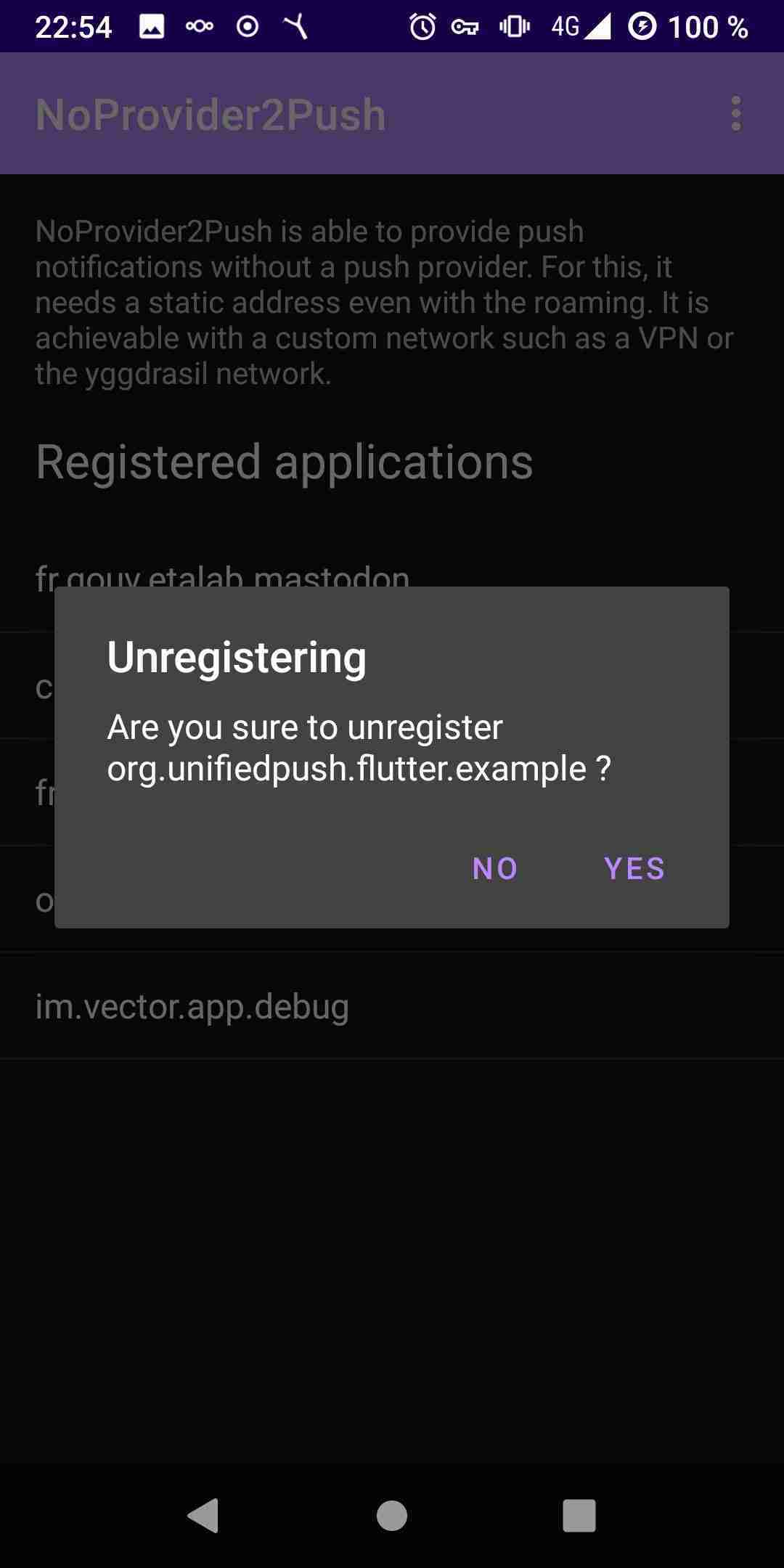784x1568 pixels.
Task: Go back with the system back button
Action: 203,1516
